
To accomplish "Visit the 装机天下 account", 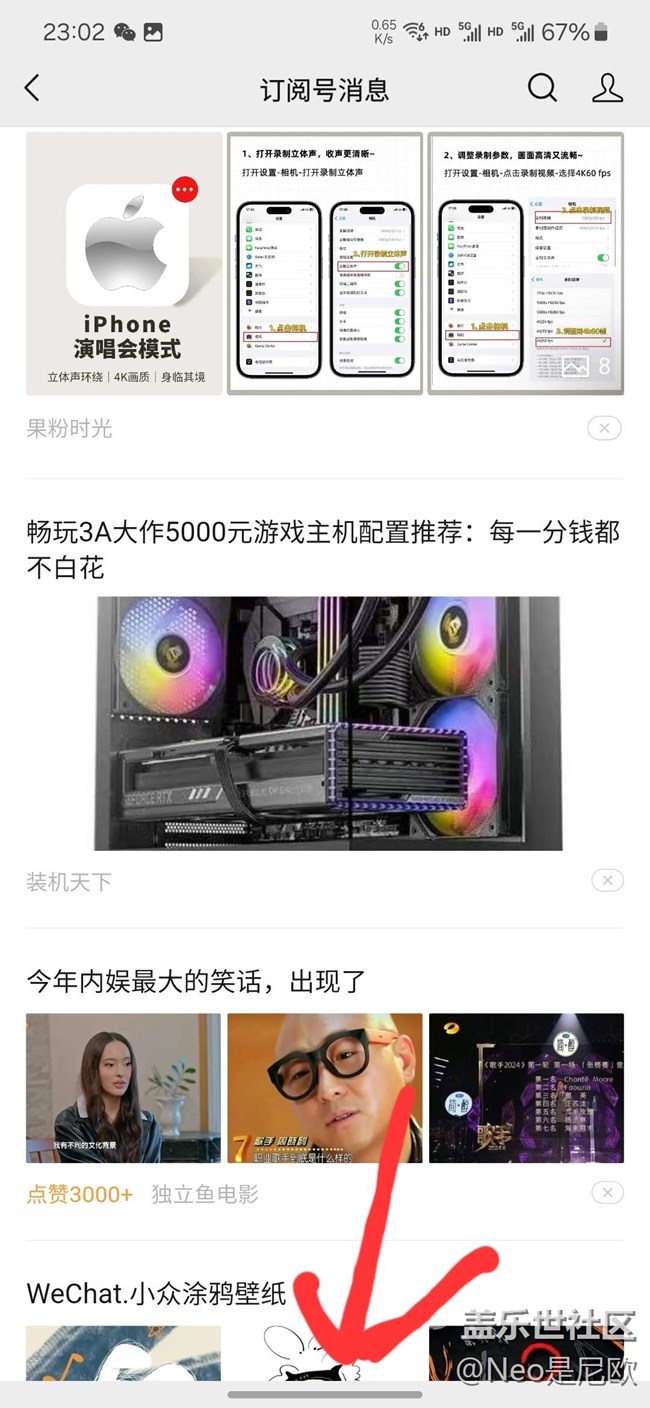I will tap(69, 882).
